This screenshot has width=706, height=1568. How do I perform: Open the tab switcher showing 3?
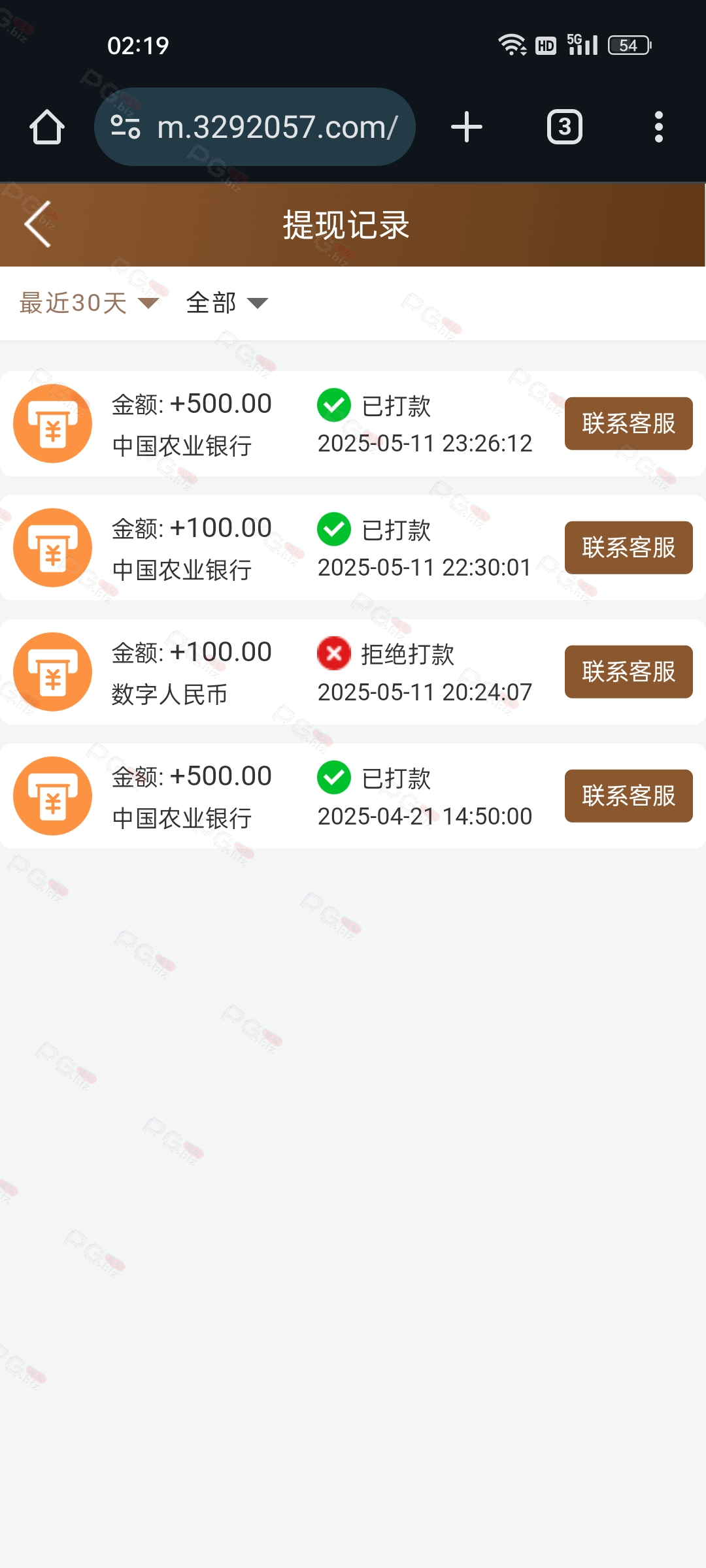(x=565, y=127)
